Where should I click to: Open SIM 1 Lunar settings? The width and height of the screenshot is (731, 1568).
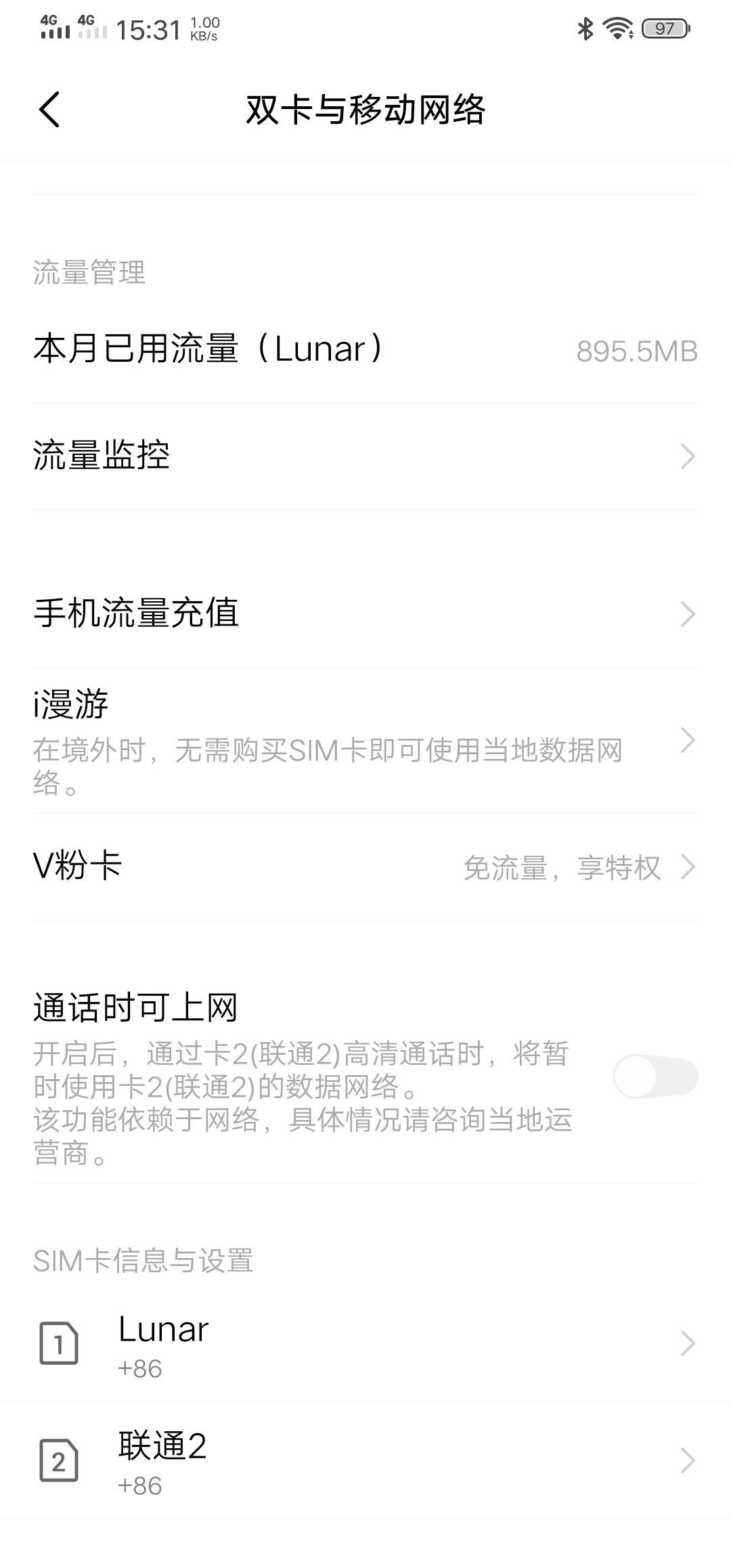coord(365,1344)
